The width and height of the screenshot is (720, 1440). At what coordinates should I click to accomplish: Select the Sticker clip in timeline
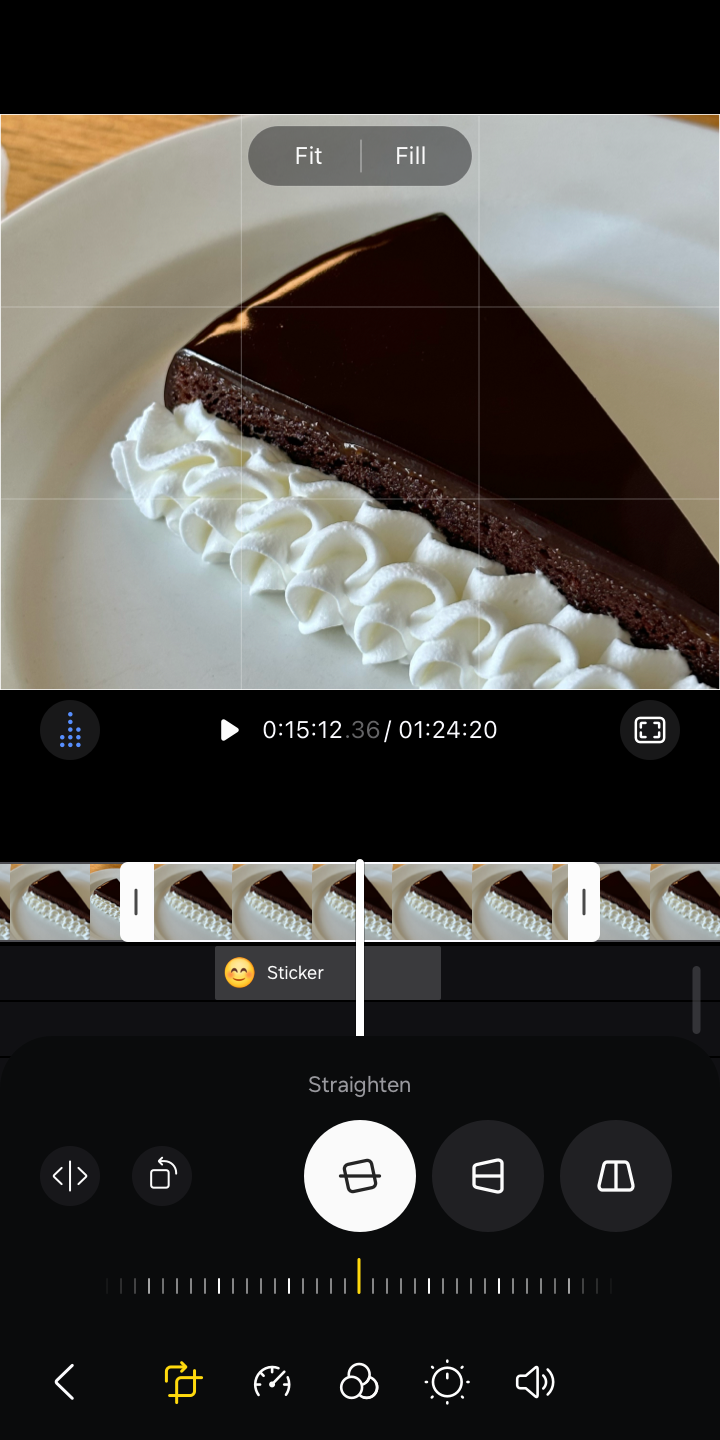[328, 972]
